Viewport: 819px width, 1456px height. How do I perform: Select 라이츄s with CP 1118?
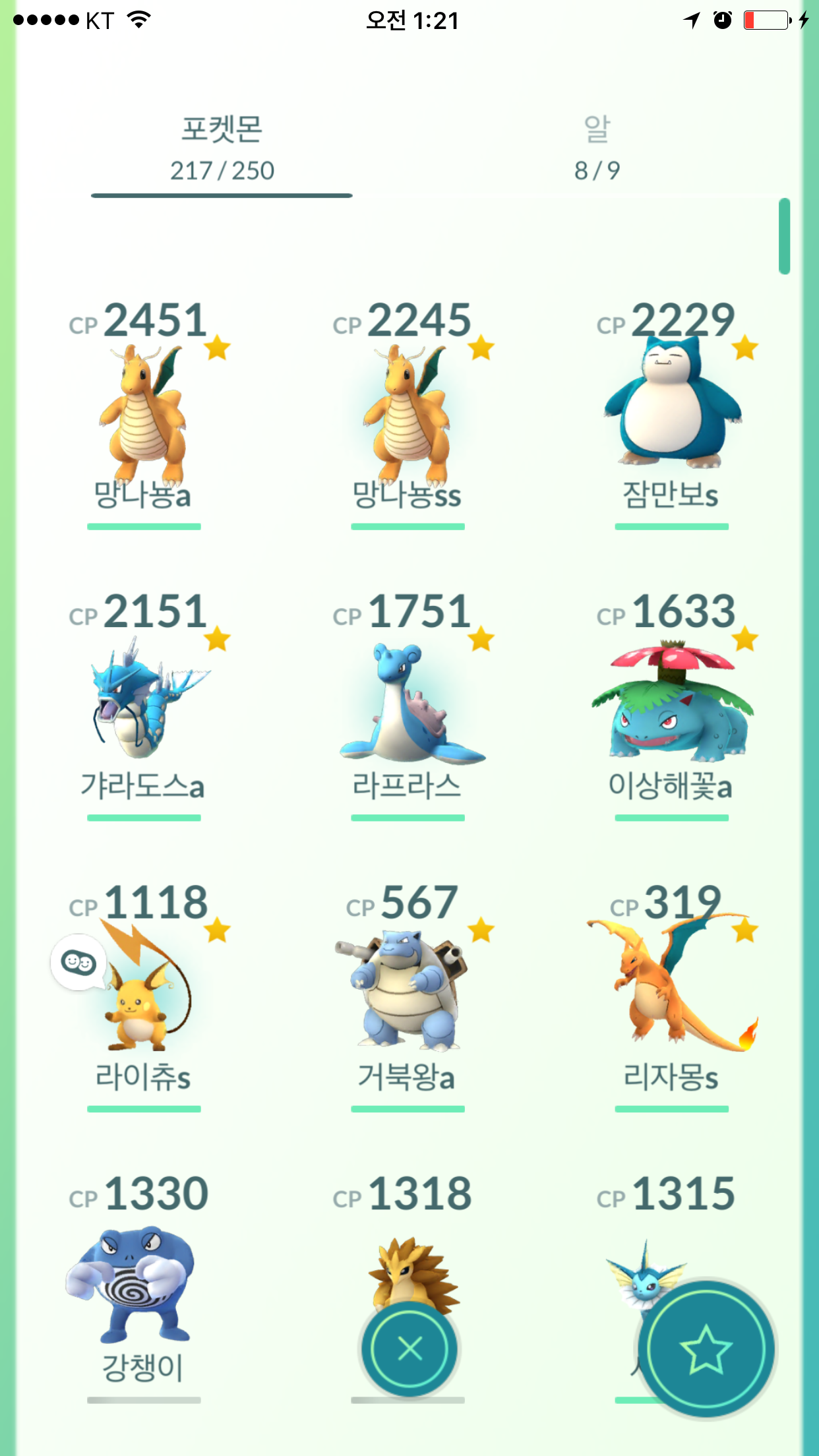coord(144,996)
